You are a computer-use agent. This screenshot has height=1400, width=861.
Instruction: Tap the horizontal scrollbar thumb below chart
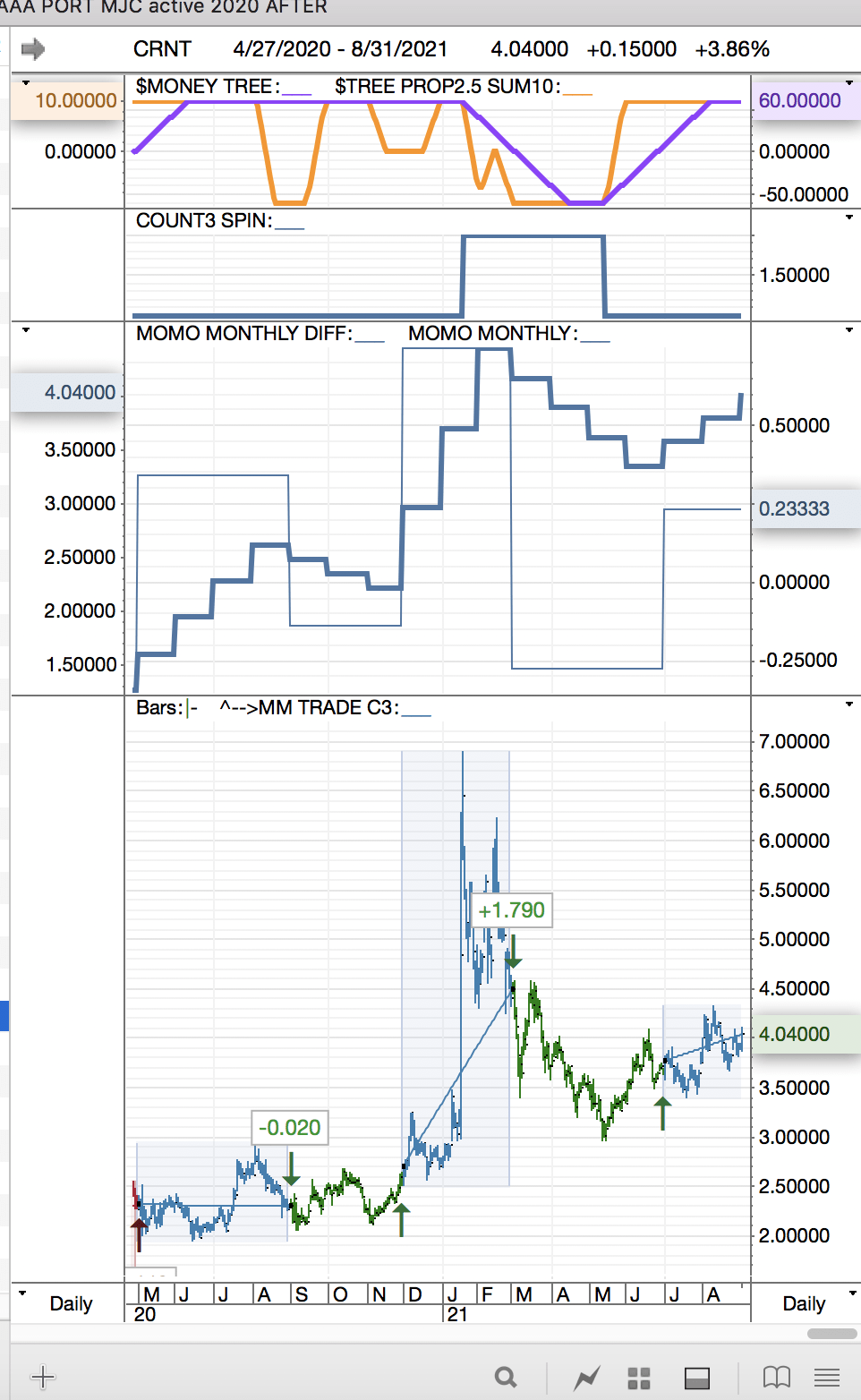pos(831,1333)
